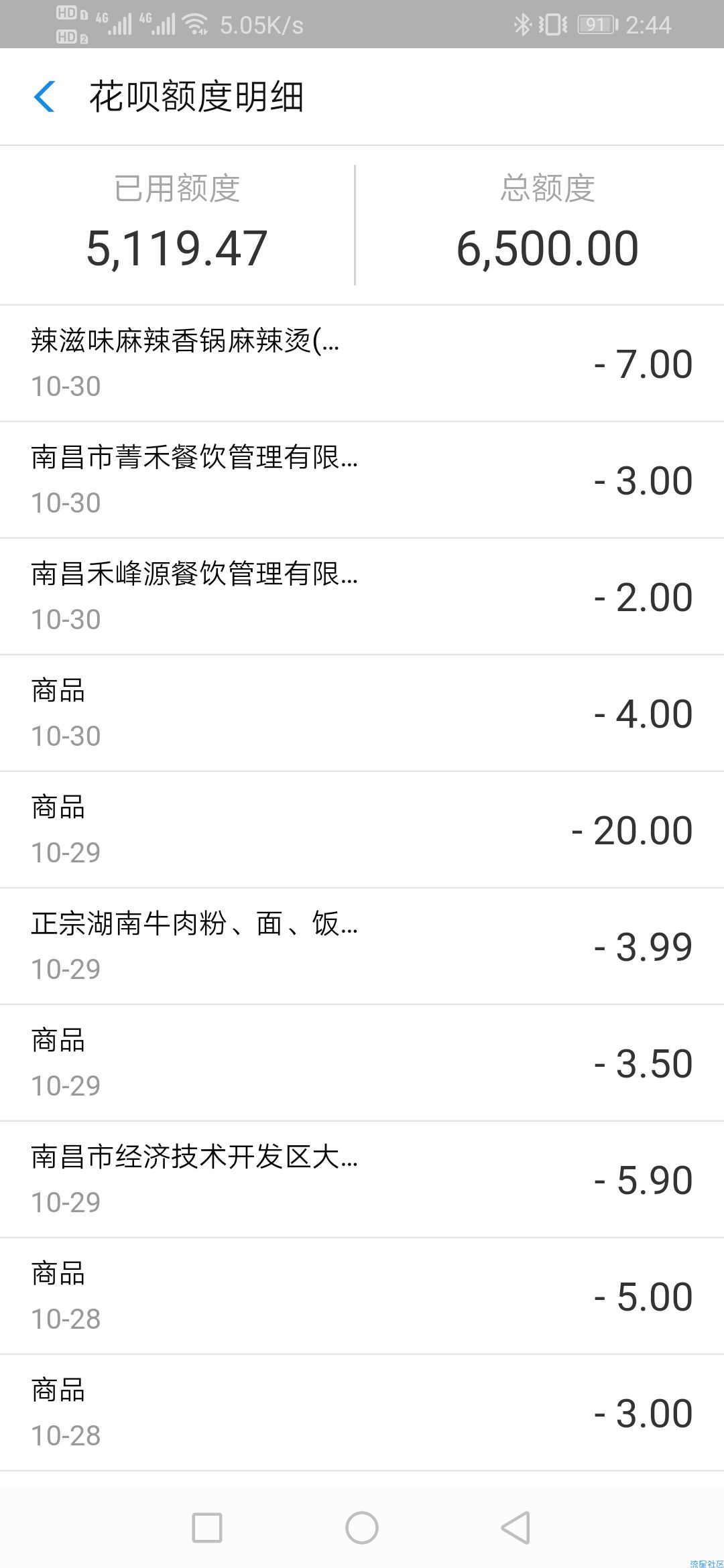Open the 商品 entry of -5.00

coord(362,1296)
